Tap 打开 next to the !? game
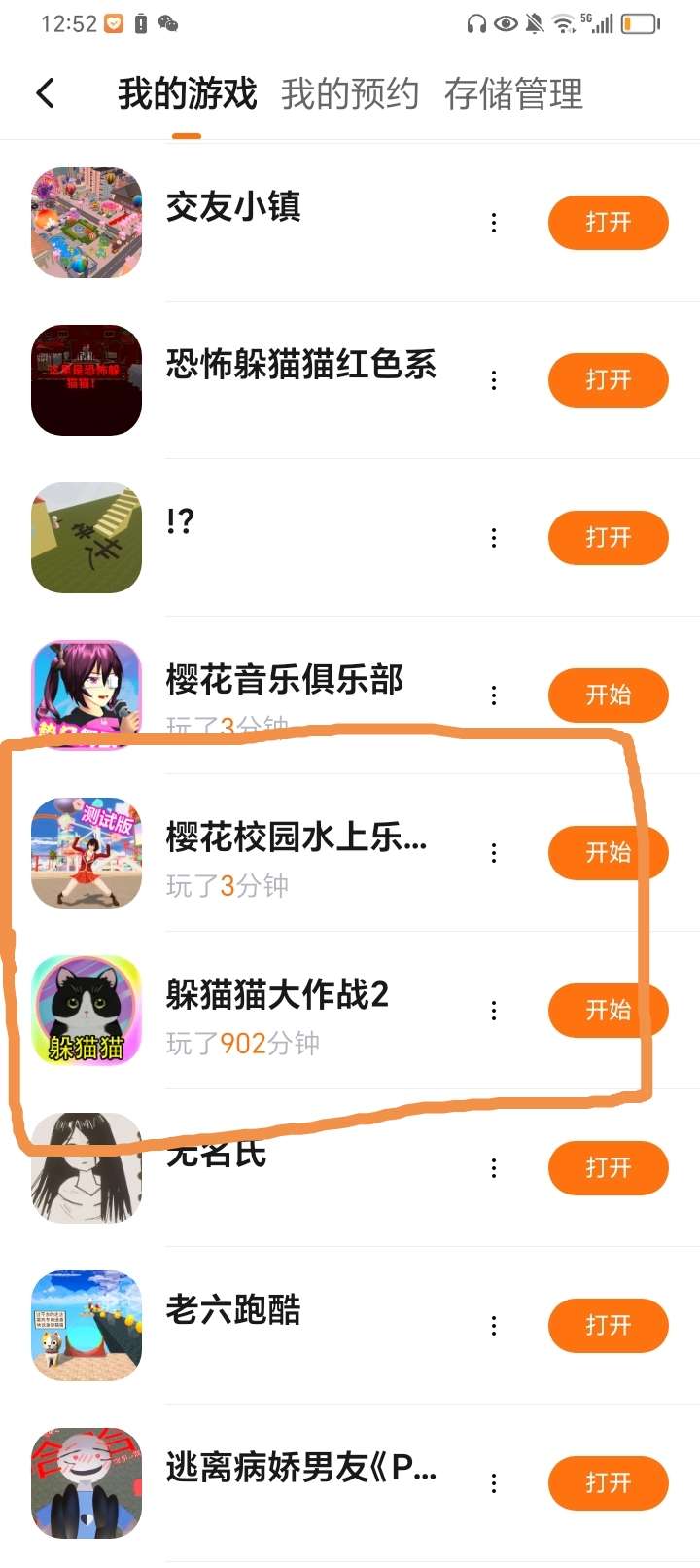This screenshot has width=700, height=1568. coord(608,538)
